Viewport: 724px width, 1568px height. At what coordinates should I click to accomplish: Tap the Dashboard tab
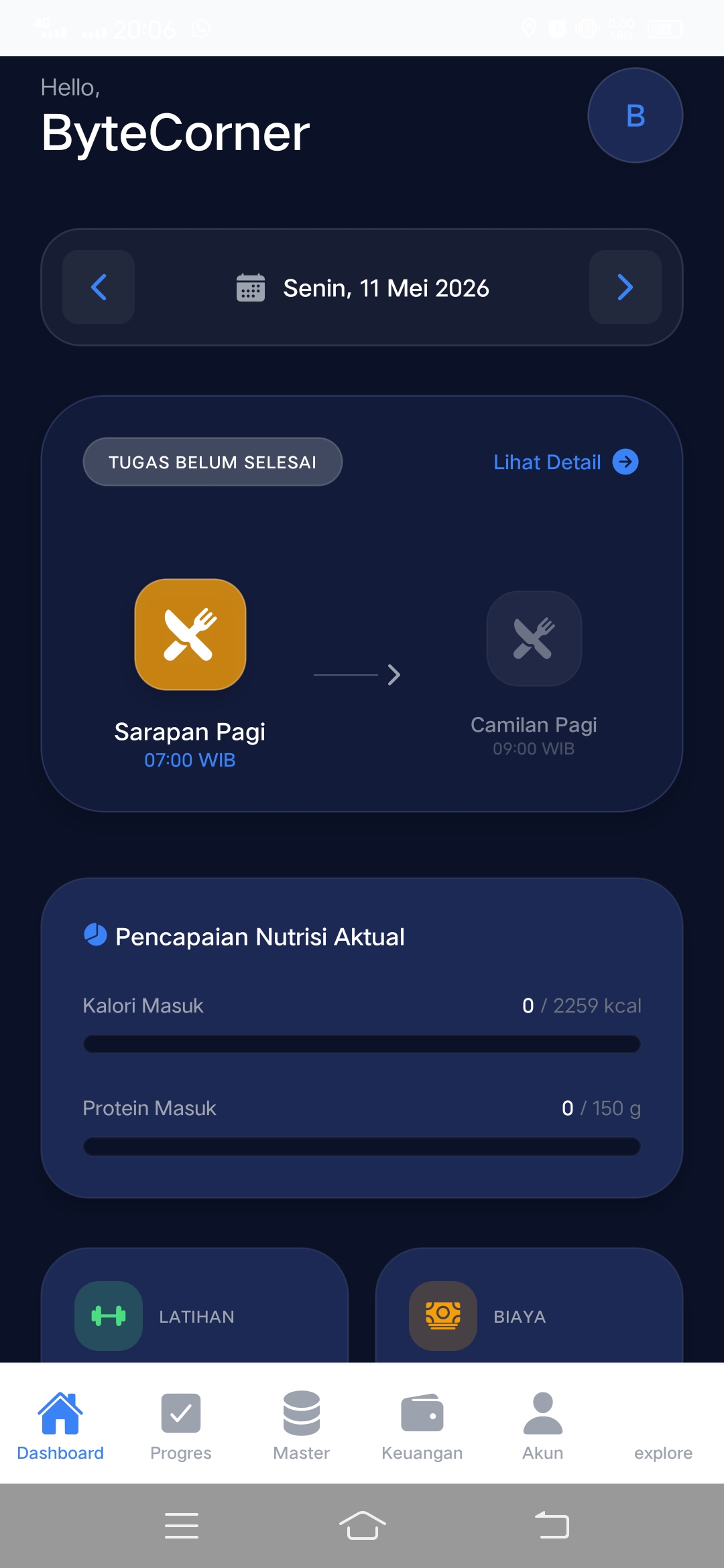(60, 1425)
